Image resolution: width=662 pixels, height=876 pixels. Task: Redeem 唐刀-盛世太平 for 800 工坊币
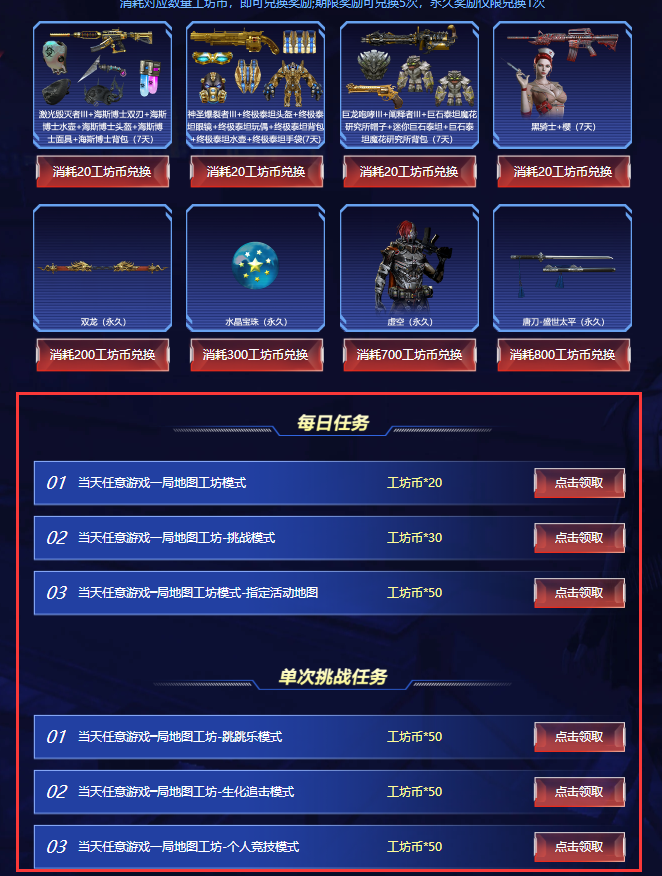[x=562, y=355]
